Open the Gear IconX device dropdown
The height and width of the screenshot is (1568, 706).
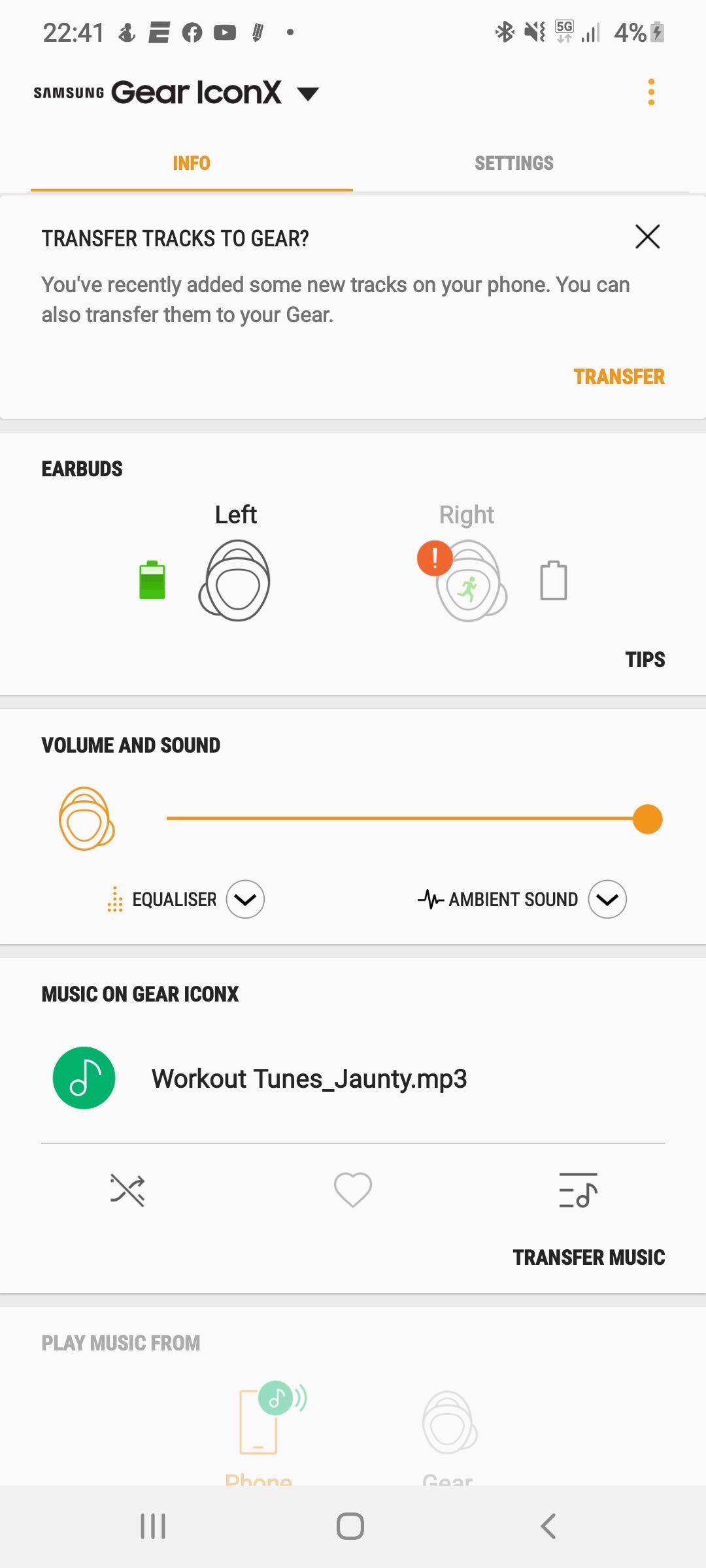308,94
